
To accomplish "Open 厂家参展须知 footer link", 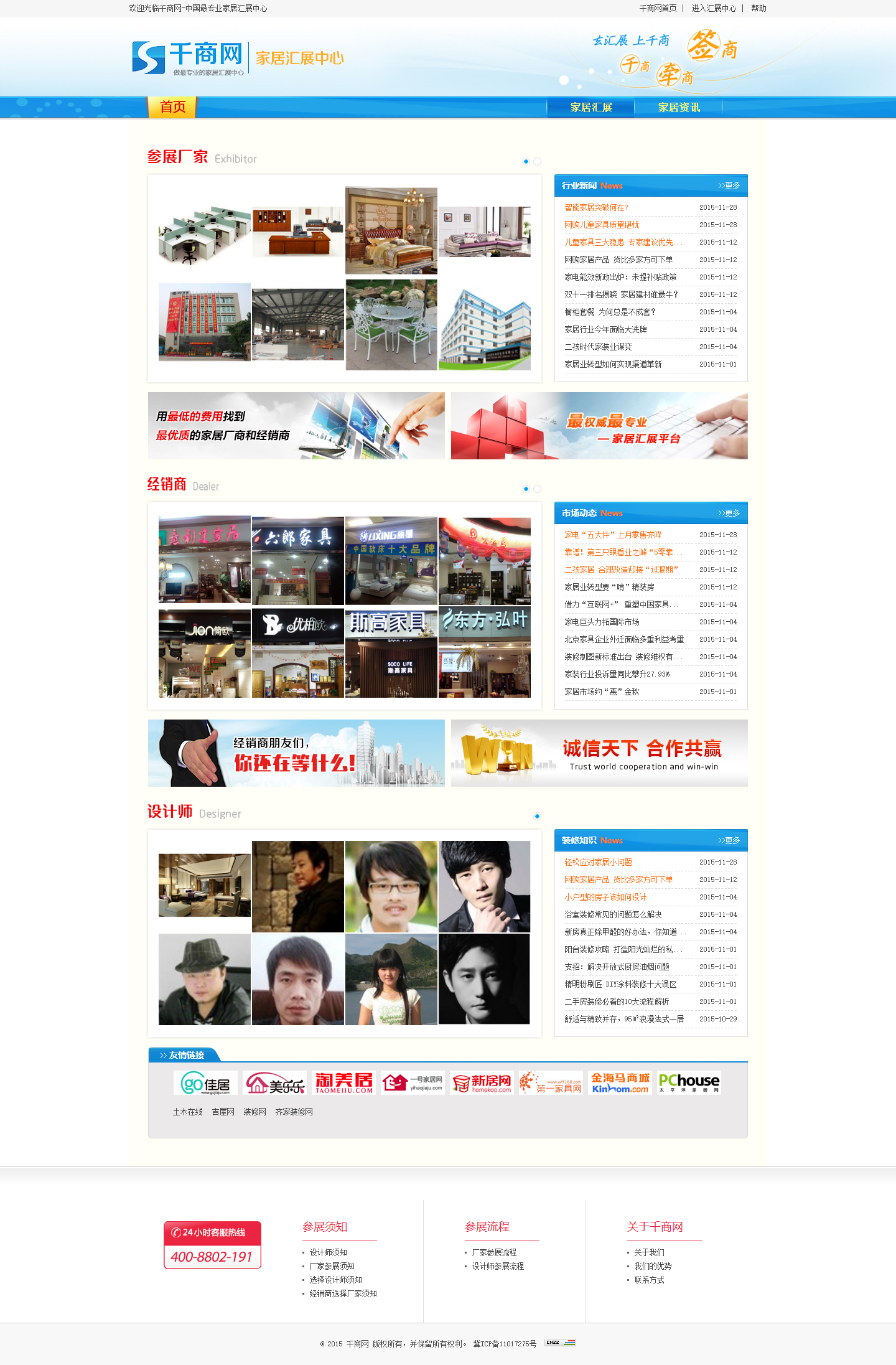I will coord(332,1266).
